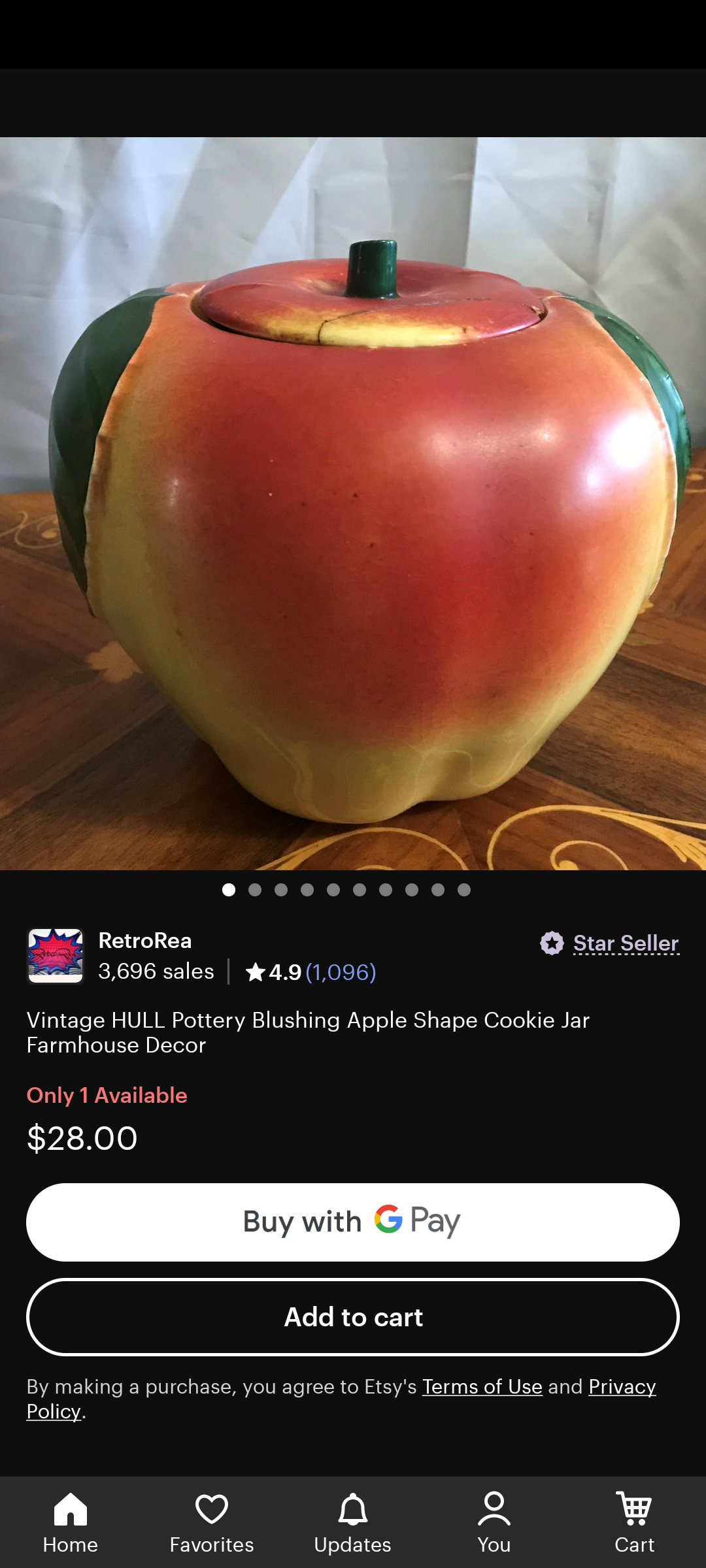The image size is (706, 1568).
Task: Switch to the You tab
Action: click(x=494, y=1522)
